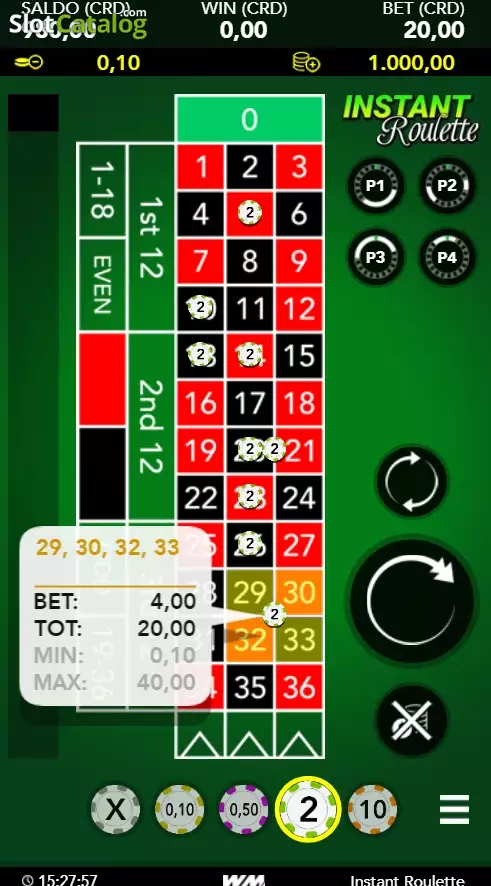The width and height of the screenshot is (491, 886).
Task: Repeat the previous bet
Action: coord(411,481)
